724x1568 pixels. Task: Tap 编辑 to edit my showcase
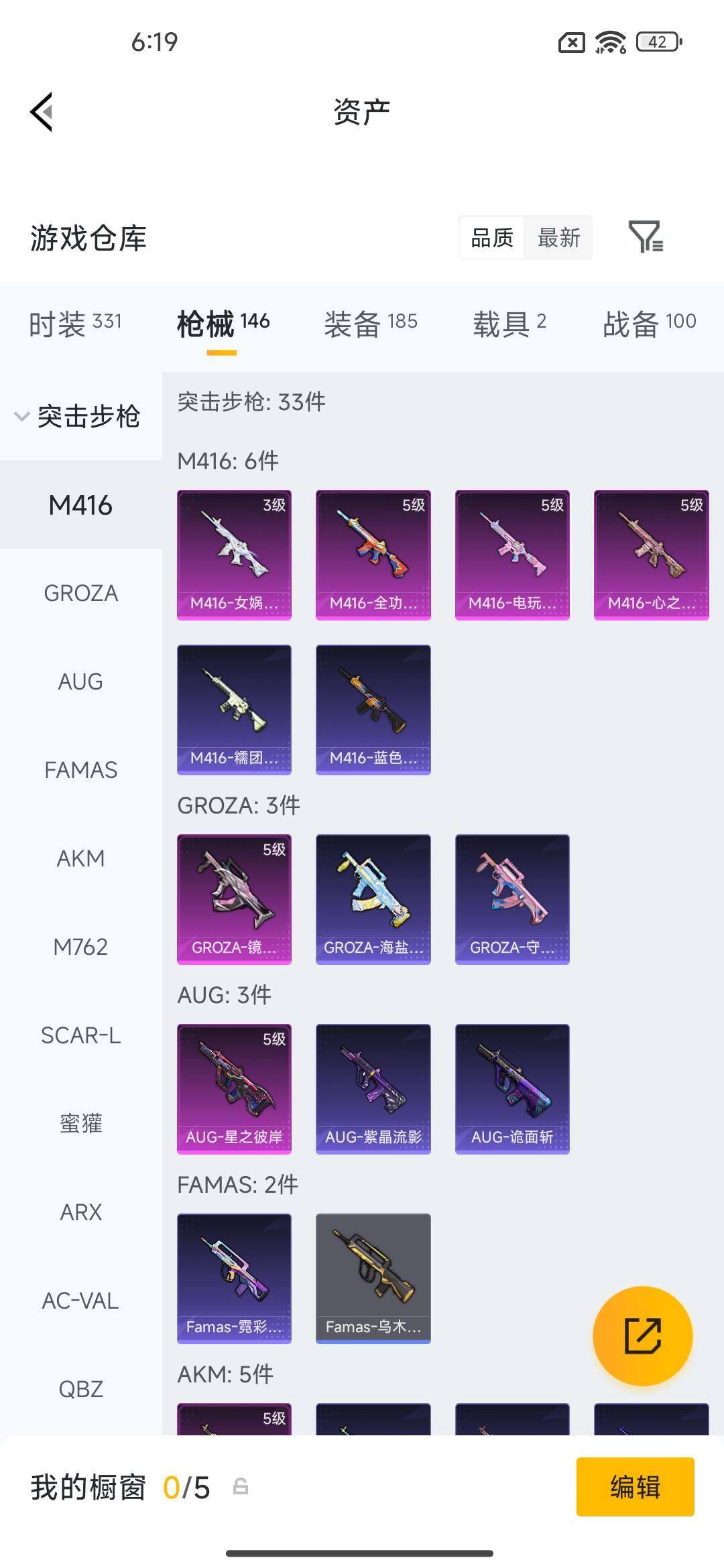click(635, 1486)
